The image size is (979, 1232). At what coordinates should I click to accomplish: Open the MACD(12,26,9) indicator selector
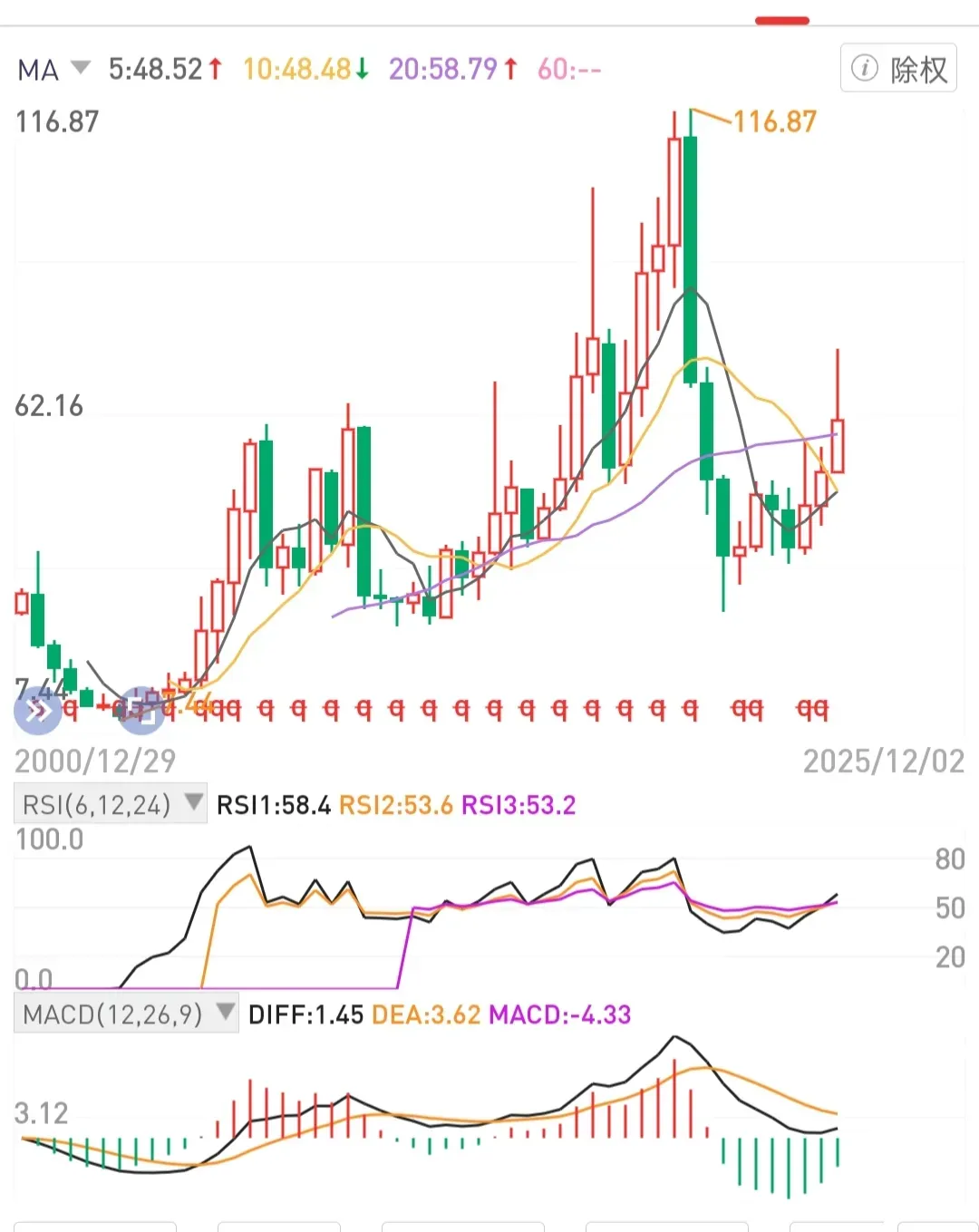click(x=127, y=1014)
